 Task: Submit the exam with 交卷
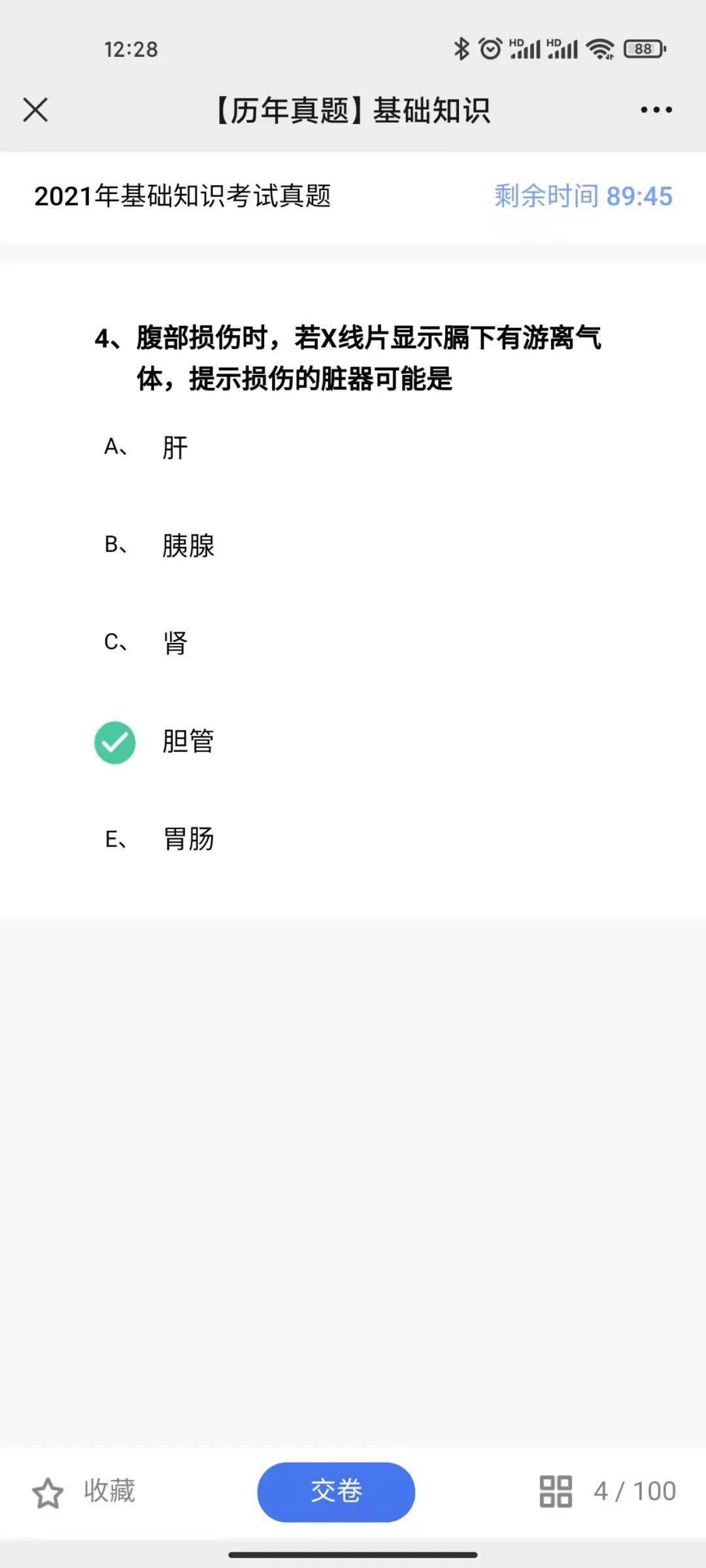[336, 1492]
